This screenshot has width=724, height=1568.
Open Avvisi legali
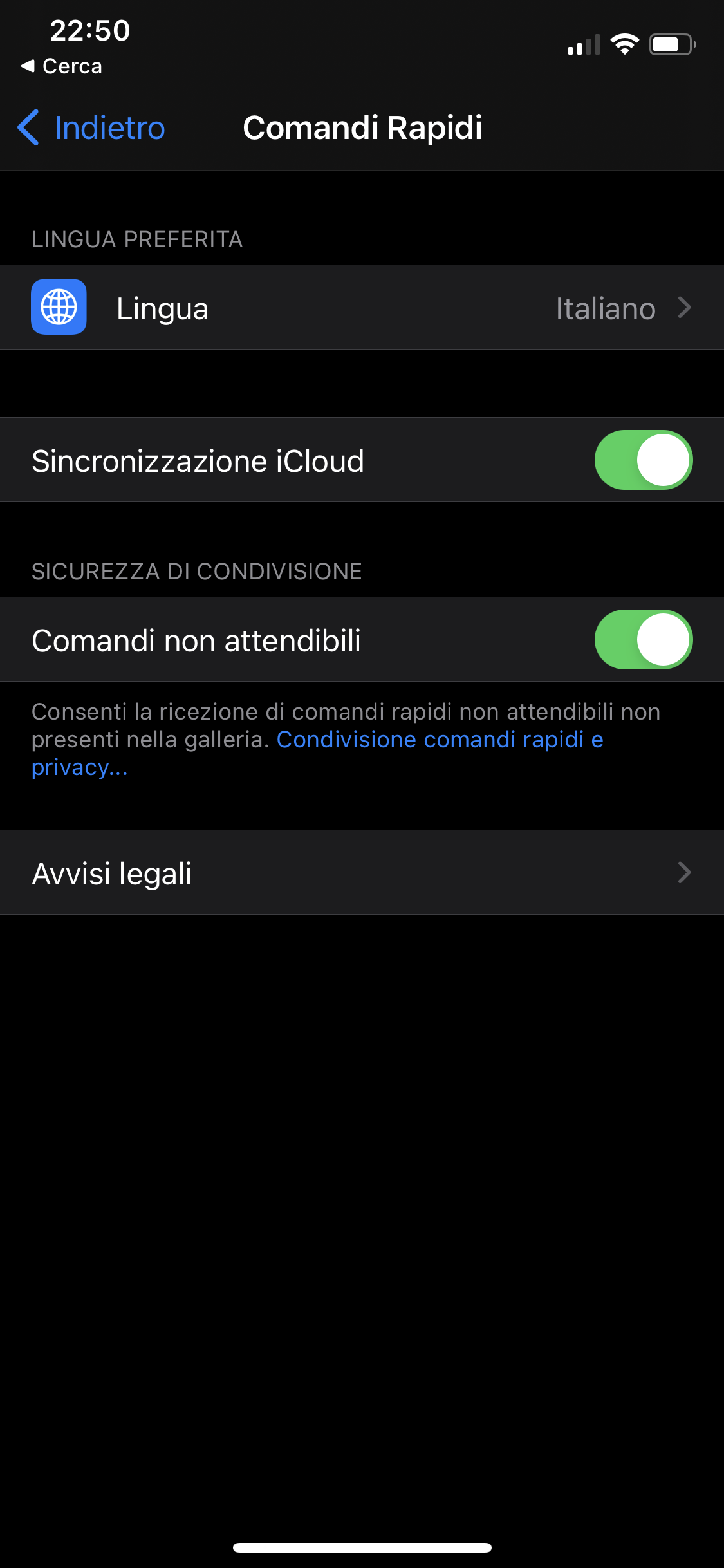point(362,873)
